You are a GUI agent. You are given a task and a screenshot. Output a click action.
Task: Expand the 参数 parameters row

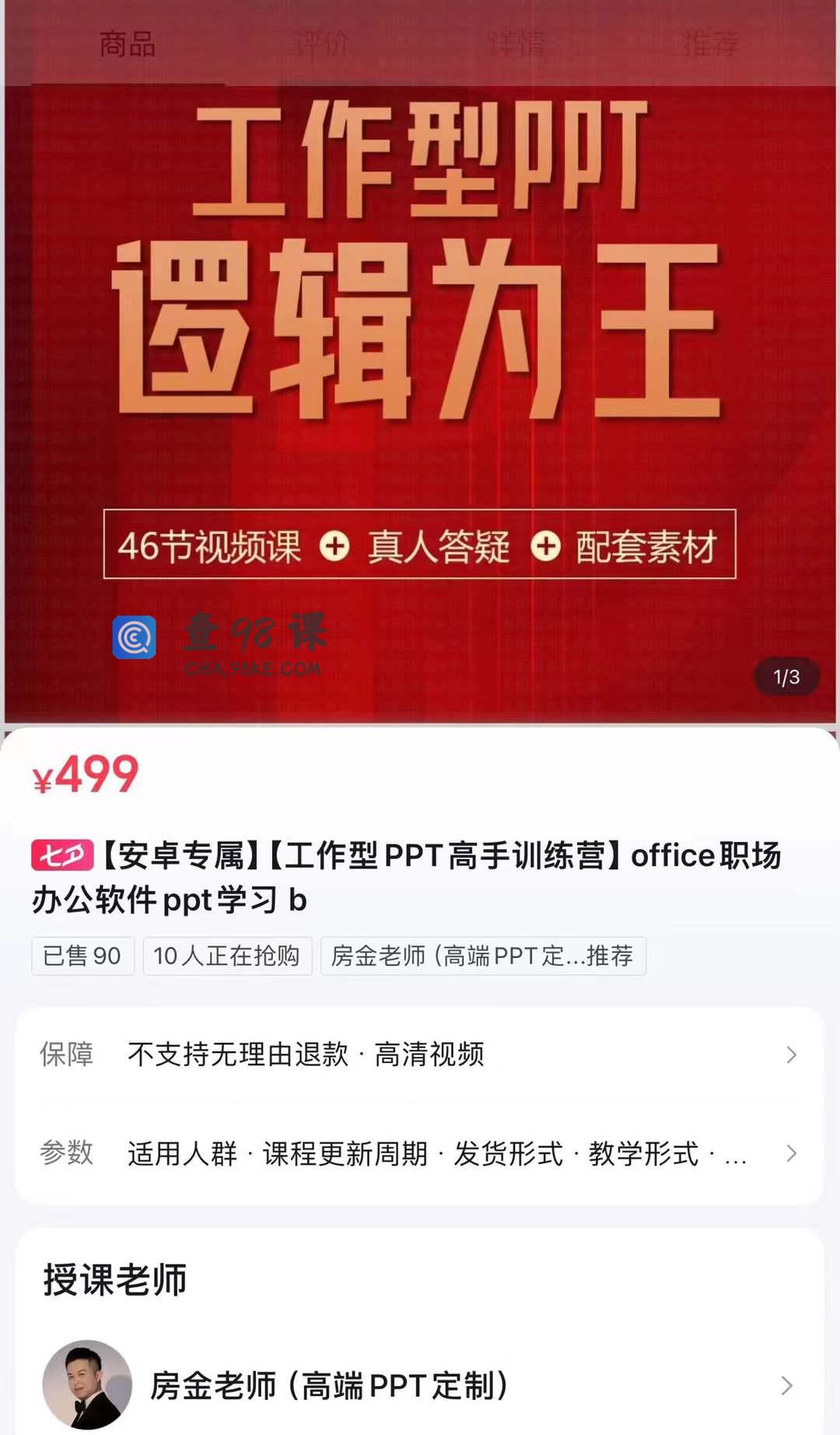click(420, 1153)
